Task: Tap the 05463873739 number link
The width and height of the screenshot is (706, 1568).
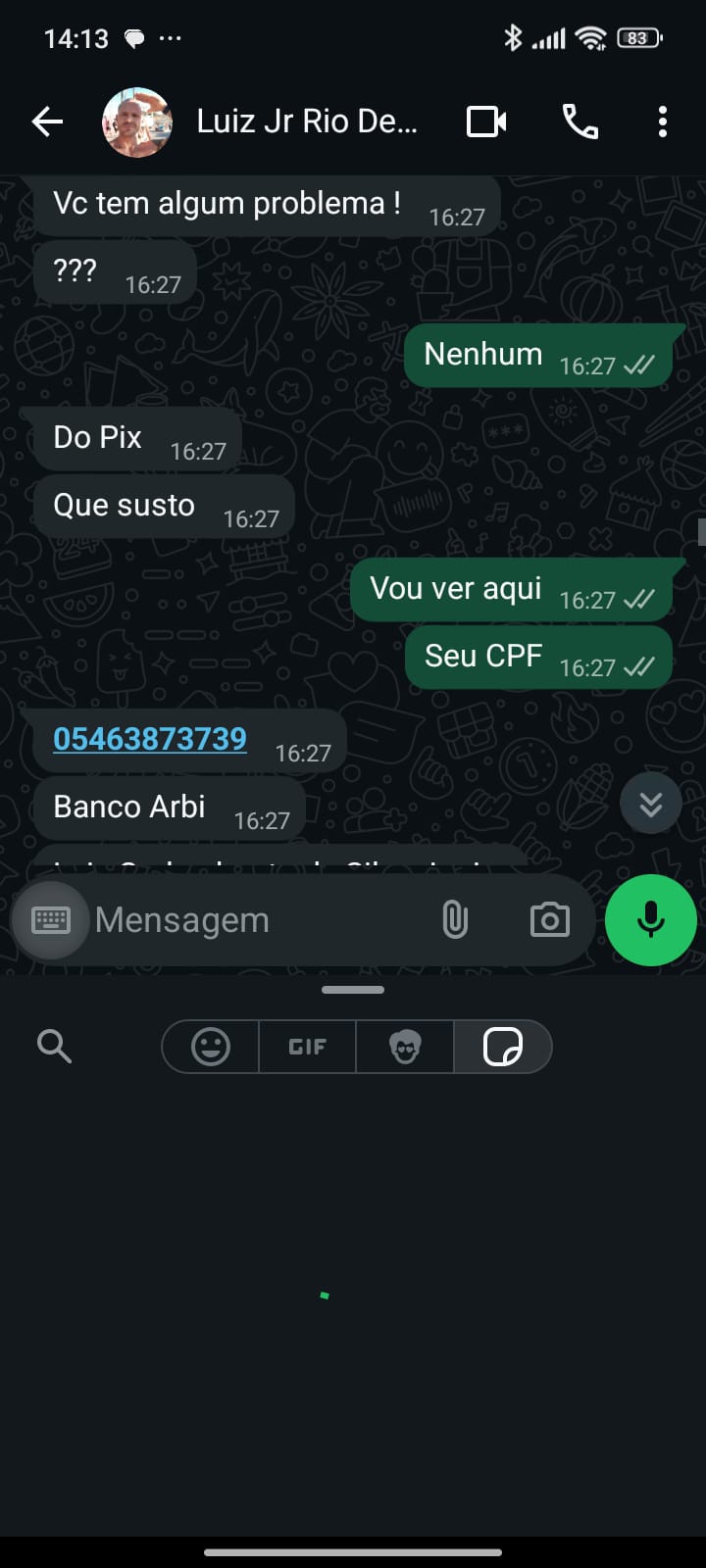Action: click(x=150, y=739)
